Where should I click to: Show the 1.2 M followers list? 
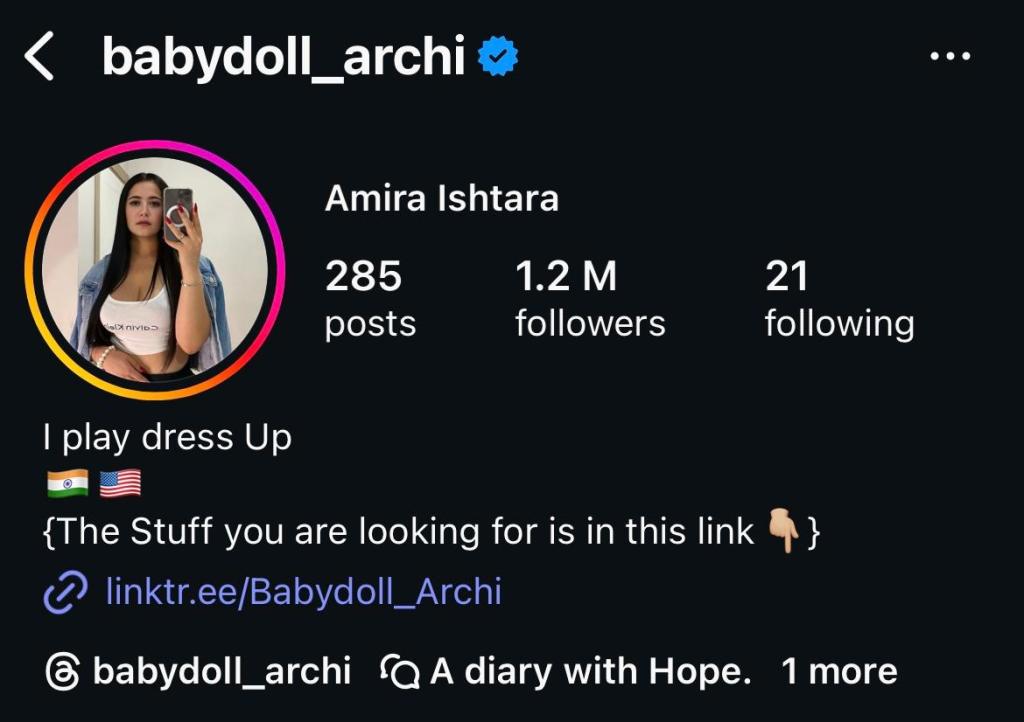point(589,299)
